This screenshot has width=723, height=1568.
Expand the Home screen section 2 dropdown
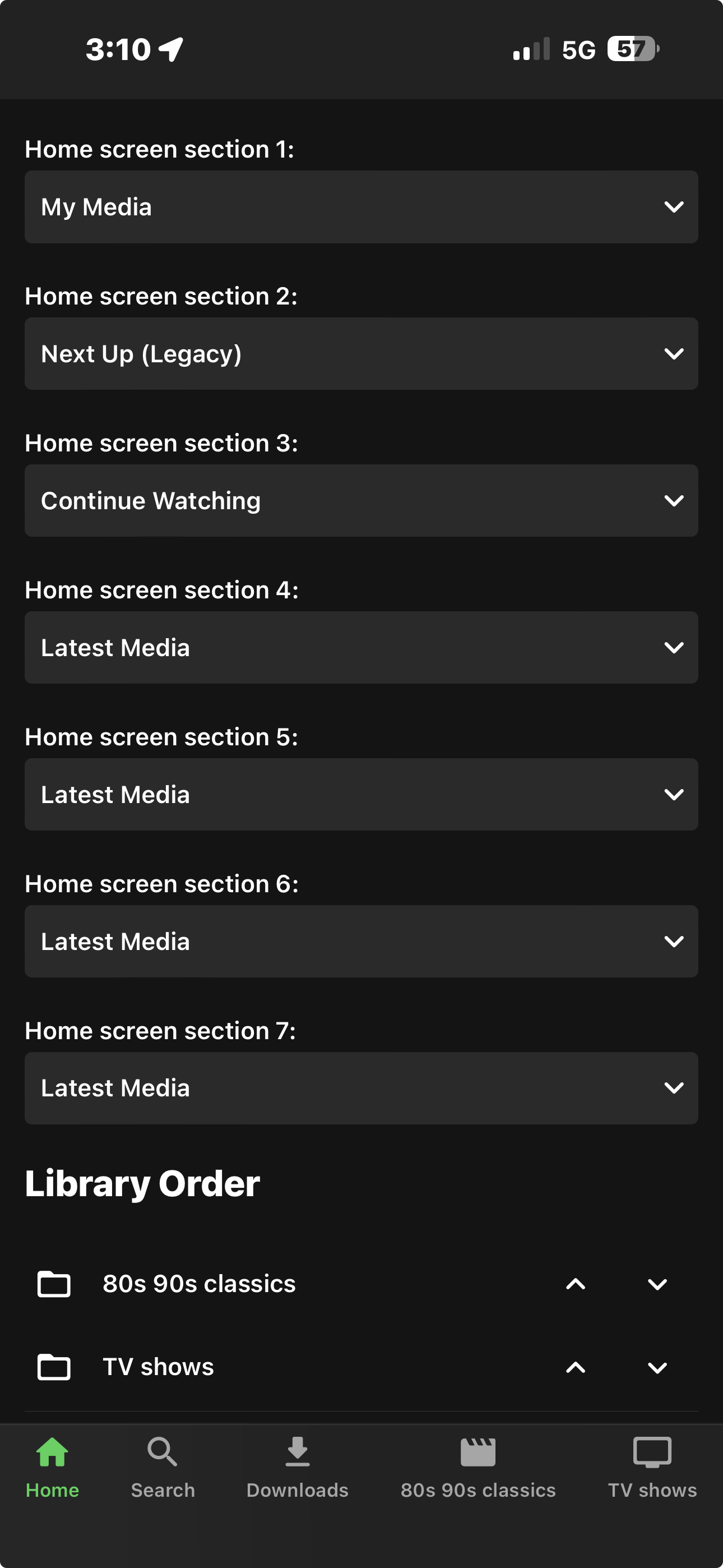tap(361, 354)
